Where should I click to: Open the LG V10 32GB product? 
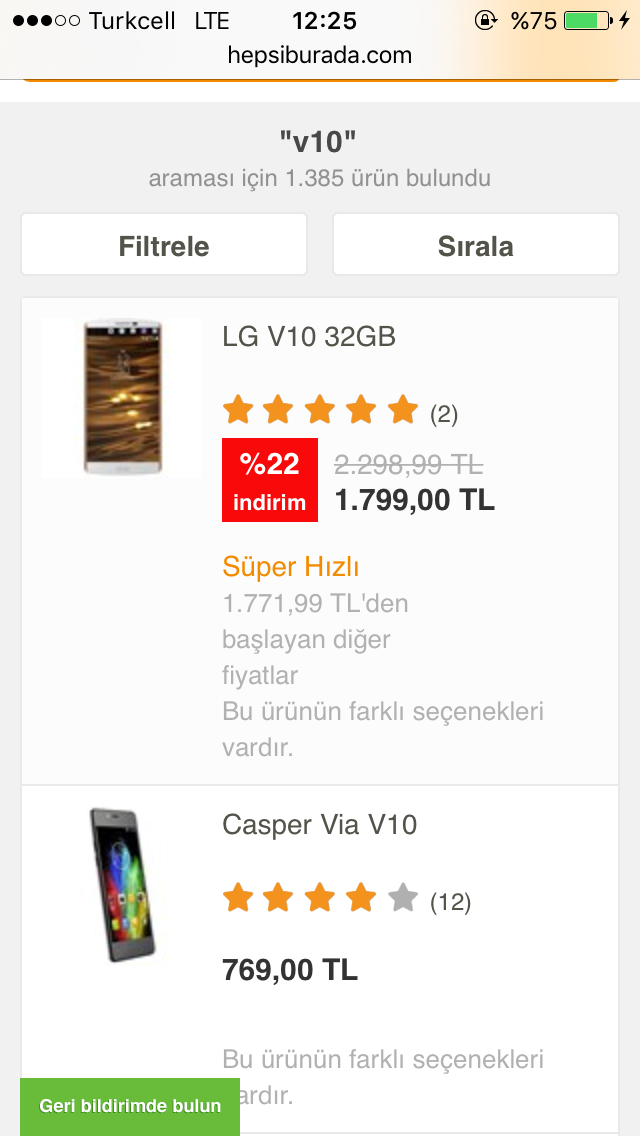tap(309, 337)
